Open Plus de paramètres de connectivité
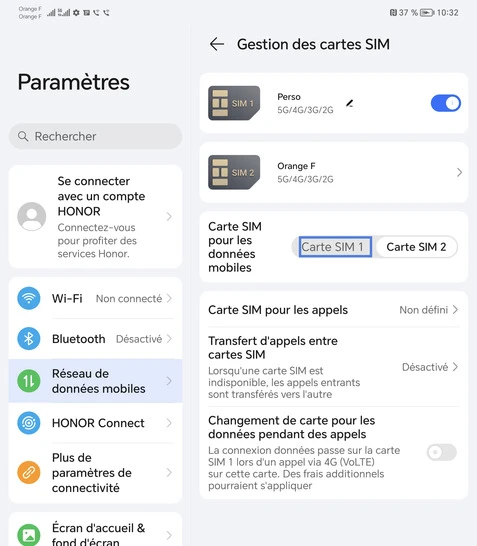This screenshot has height=546, width=477. coord(95,473)
